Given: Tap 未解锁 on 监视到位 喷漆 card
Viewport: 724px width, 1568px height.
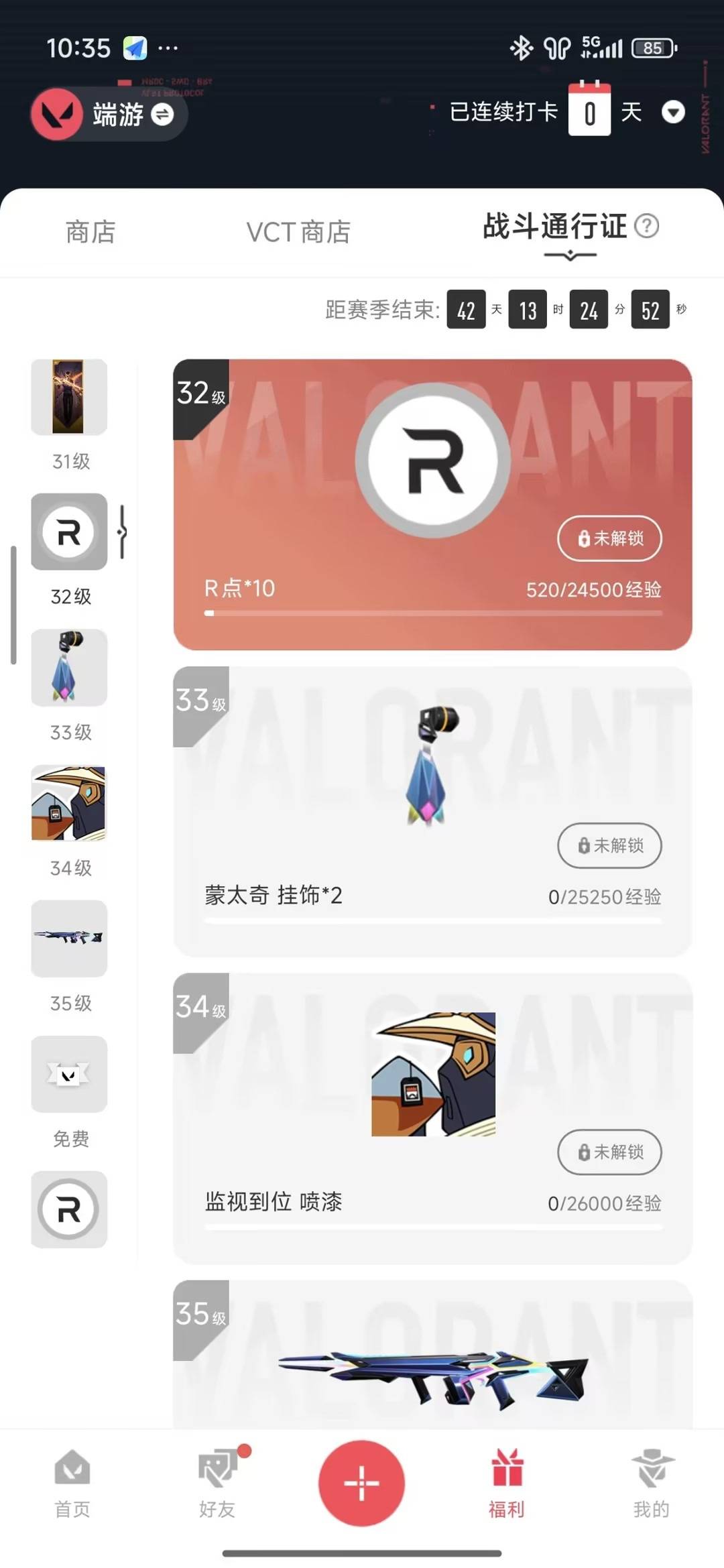Looking at the screenshot, I should (609, 1152).
